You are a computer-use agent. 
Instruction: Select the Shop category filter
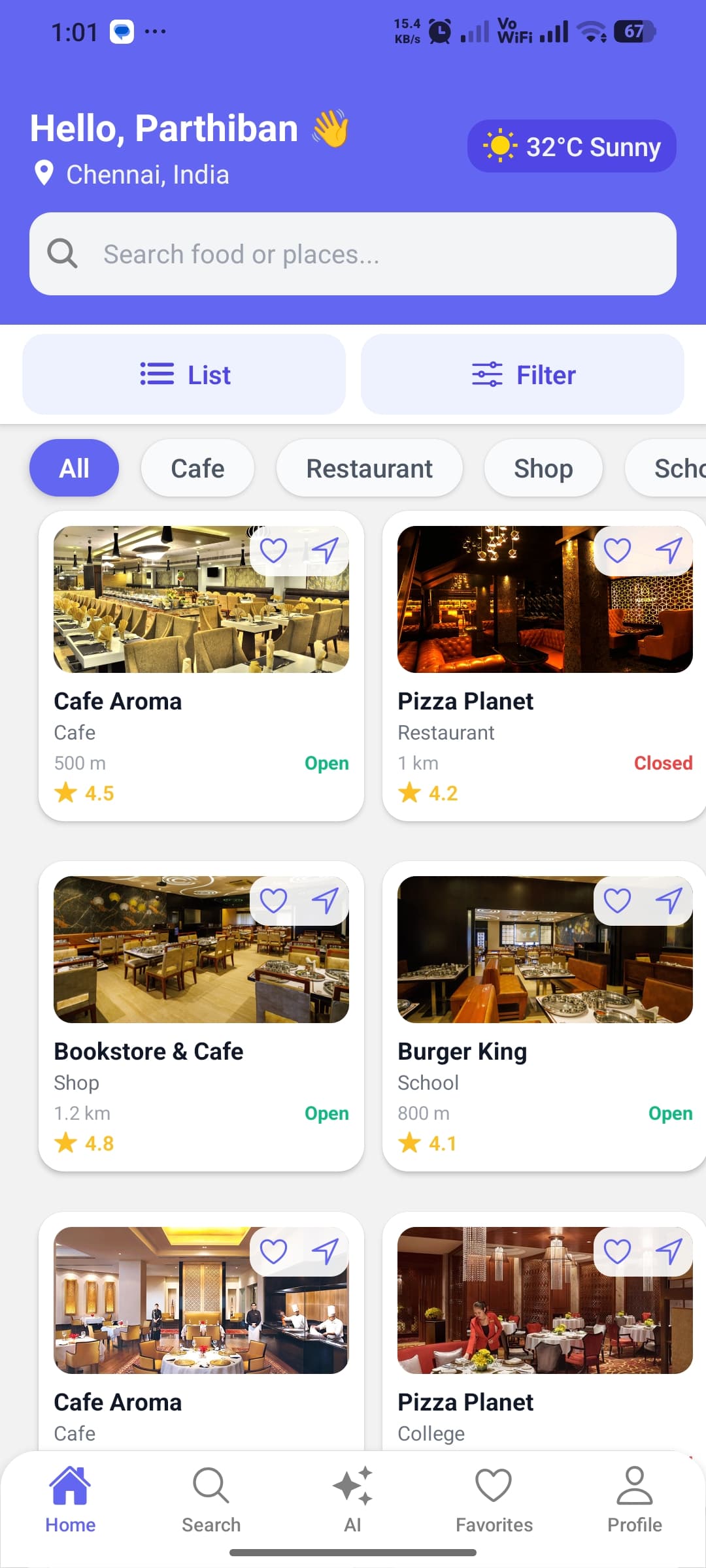(543, 468)
